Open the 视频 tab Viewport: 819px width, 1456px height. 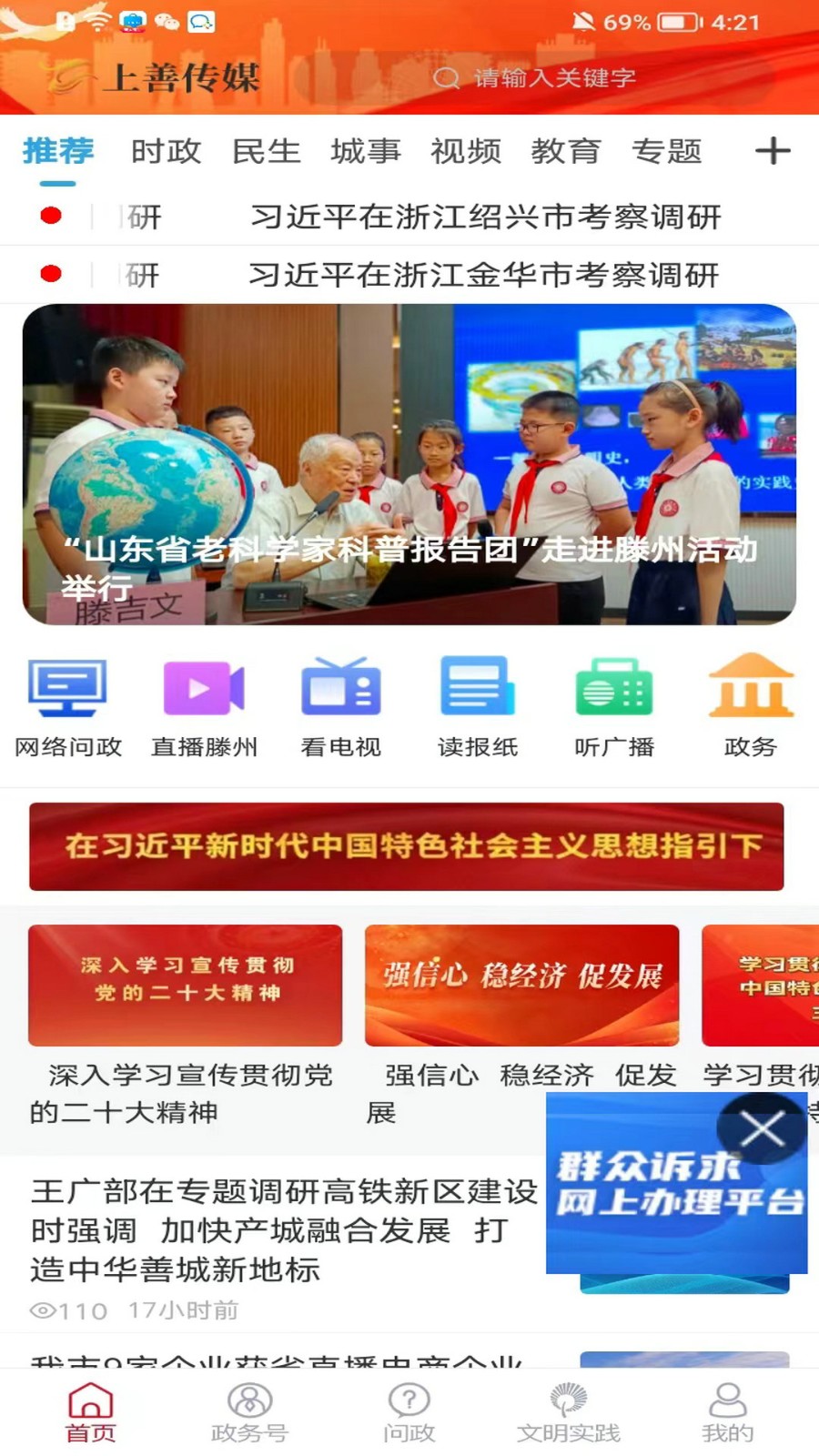tap(465, 151)
